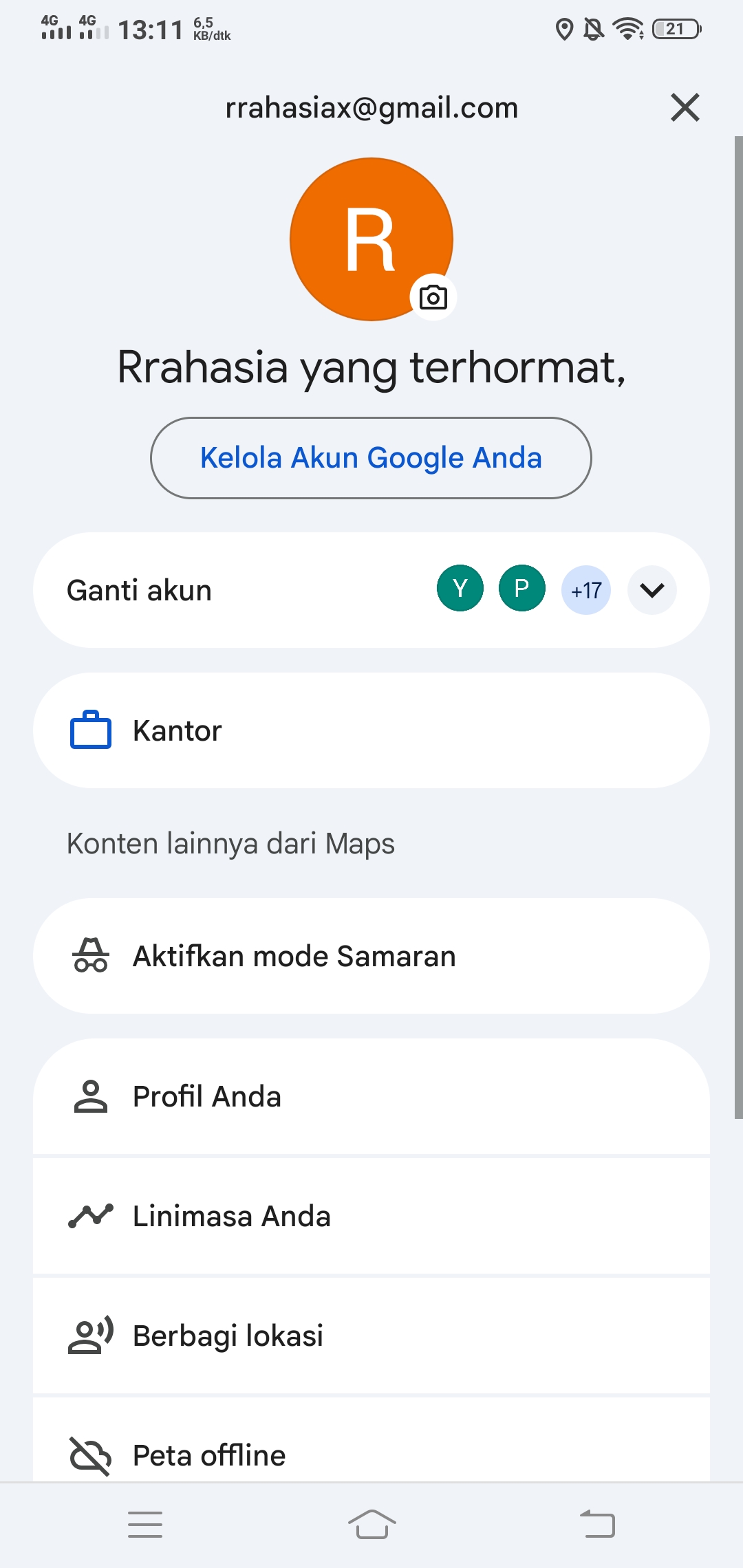
Task: Open Kelola Akun Google Anda
Action: click(371, 458)
